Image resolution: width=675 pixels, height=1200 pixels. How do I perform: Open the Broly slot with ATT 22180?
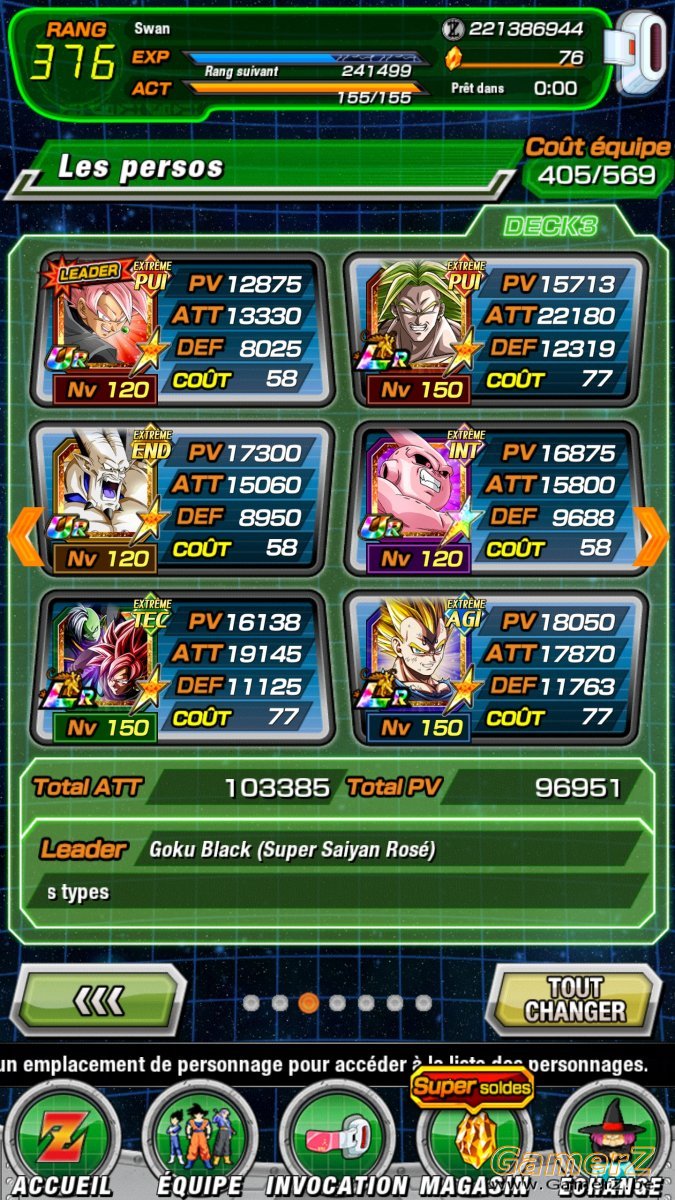click(495, 330)
